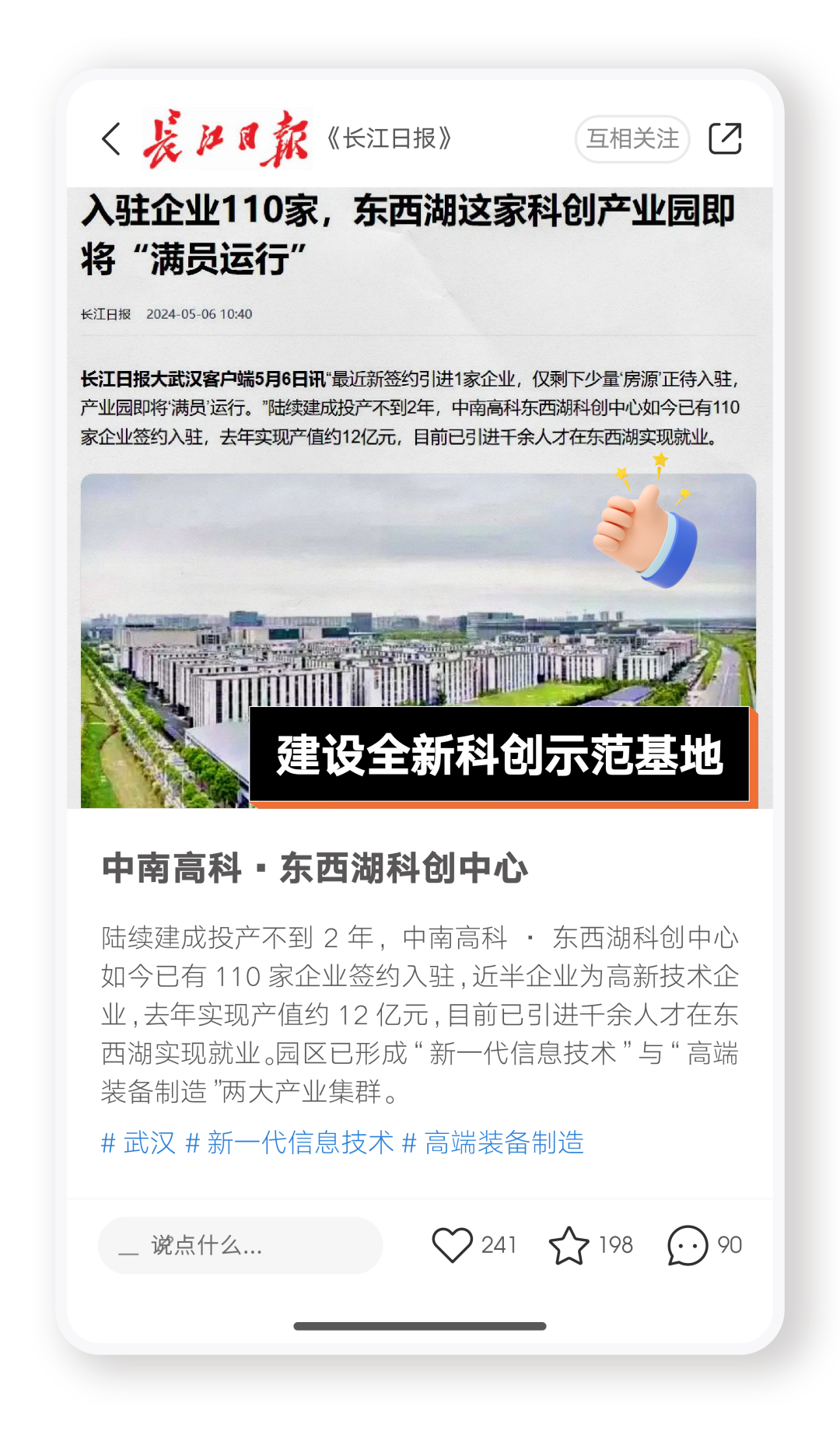Go back using the top-left arrow

(112, 139)
